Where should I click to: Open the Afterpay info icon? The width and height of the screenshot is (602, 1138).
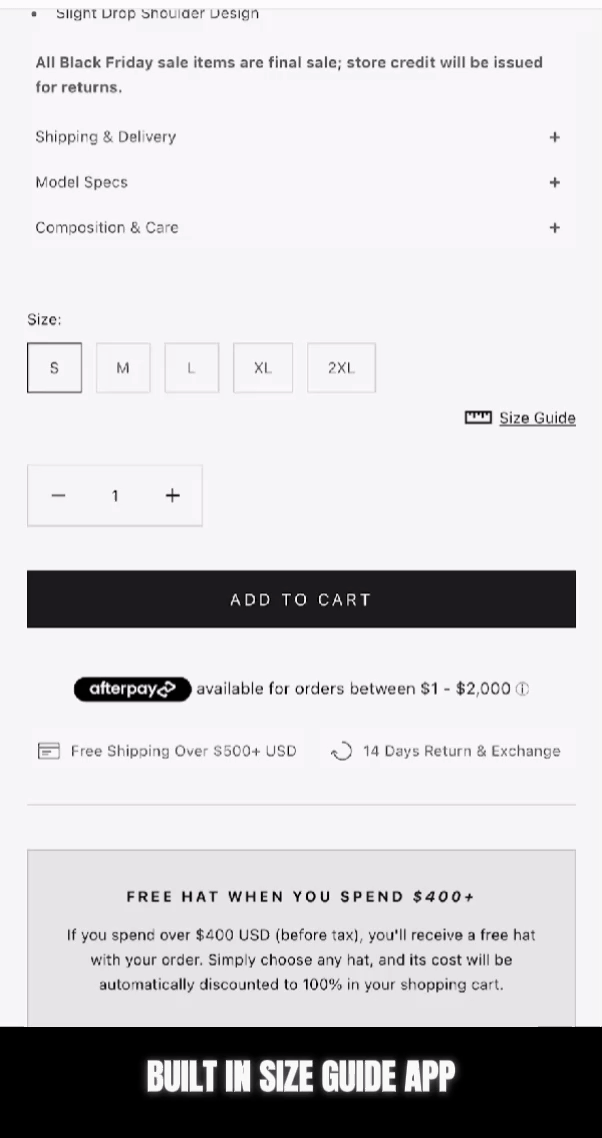[x=523, y=689]
